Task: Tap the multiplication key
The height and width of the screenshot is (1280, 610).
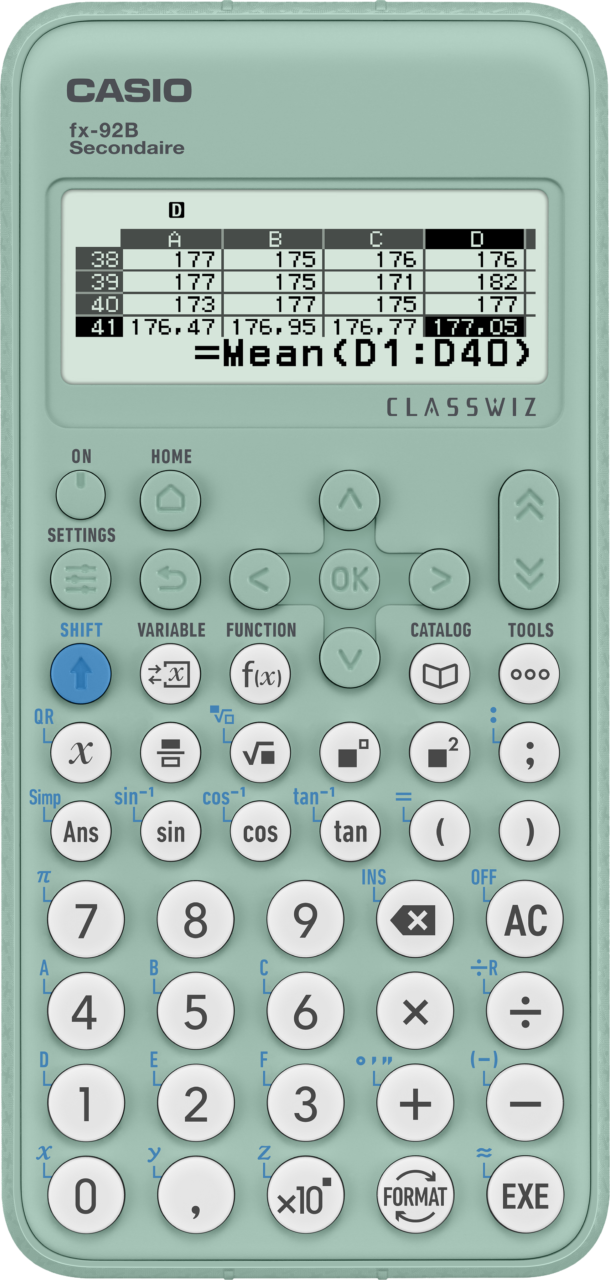Action: [x=415, y=1011]
